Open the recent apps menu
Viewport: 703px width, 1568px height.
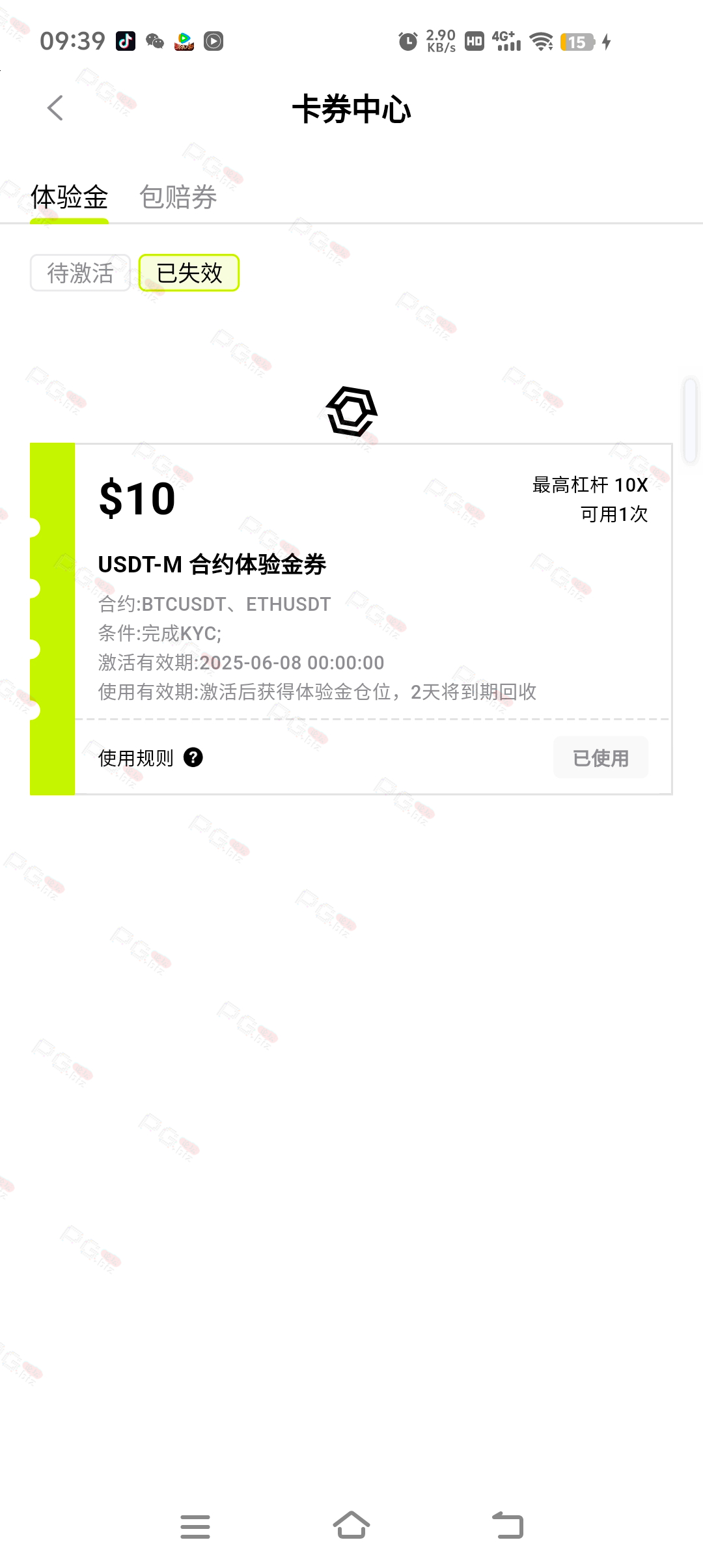click(195, 1526)
